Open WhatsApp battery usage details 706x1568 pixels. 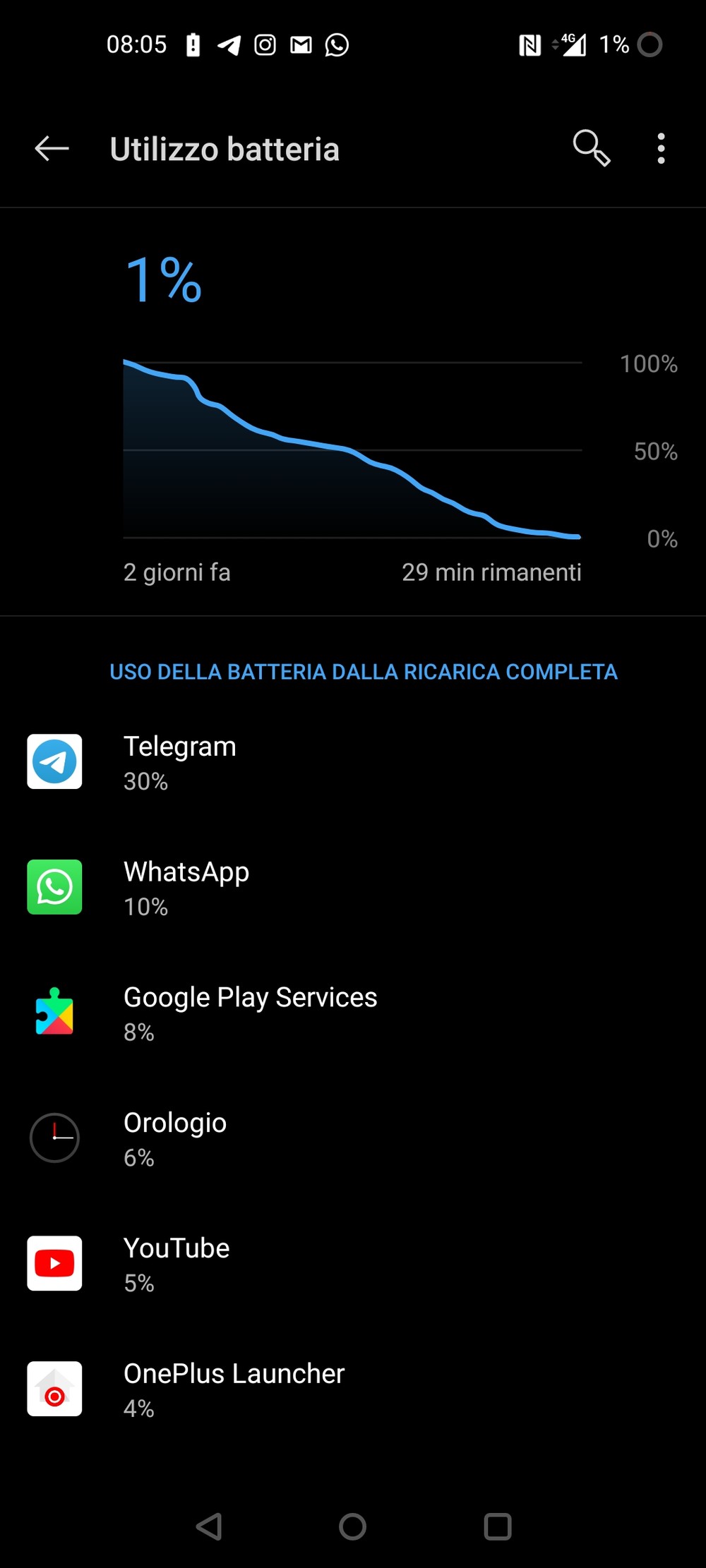(x=353, y=888)
